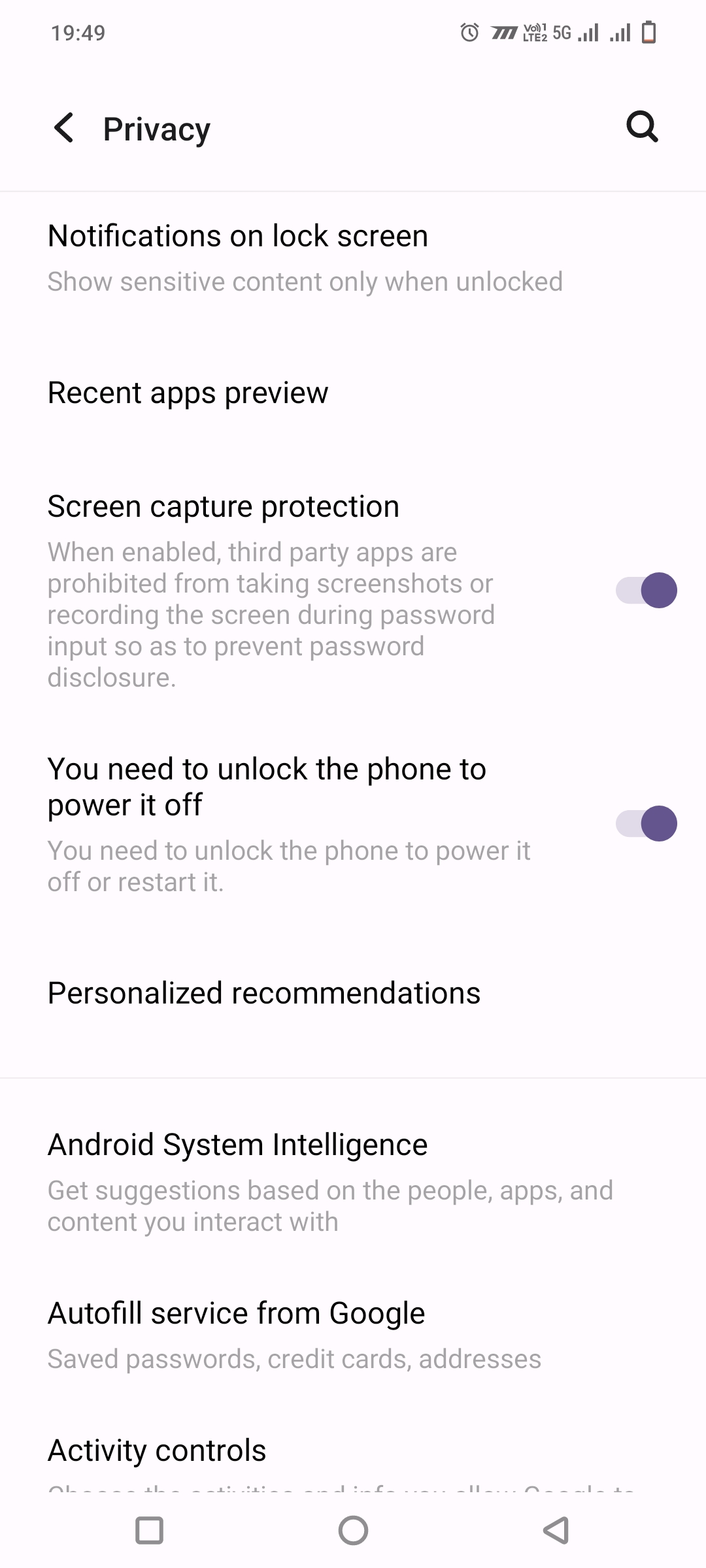Tap the system home button
The image size is (706, 1568).
(x=353, y=1530)
